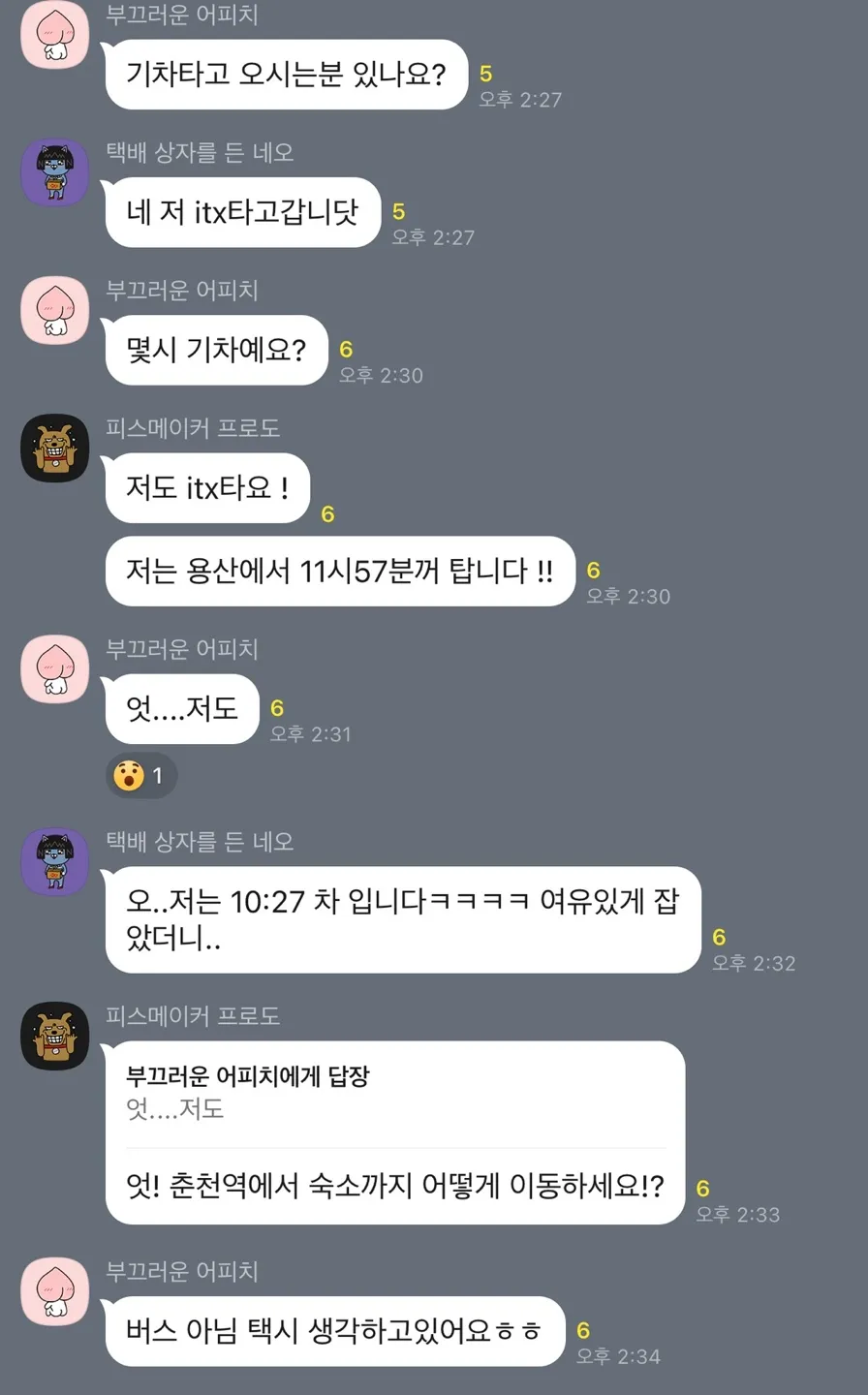Tap 택배 상자를 든 네오's avatar by "10:27 차" message
Screen dimensions: 868x1395
pos(55,861)
